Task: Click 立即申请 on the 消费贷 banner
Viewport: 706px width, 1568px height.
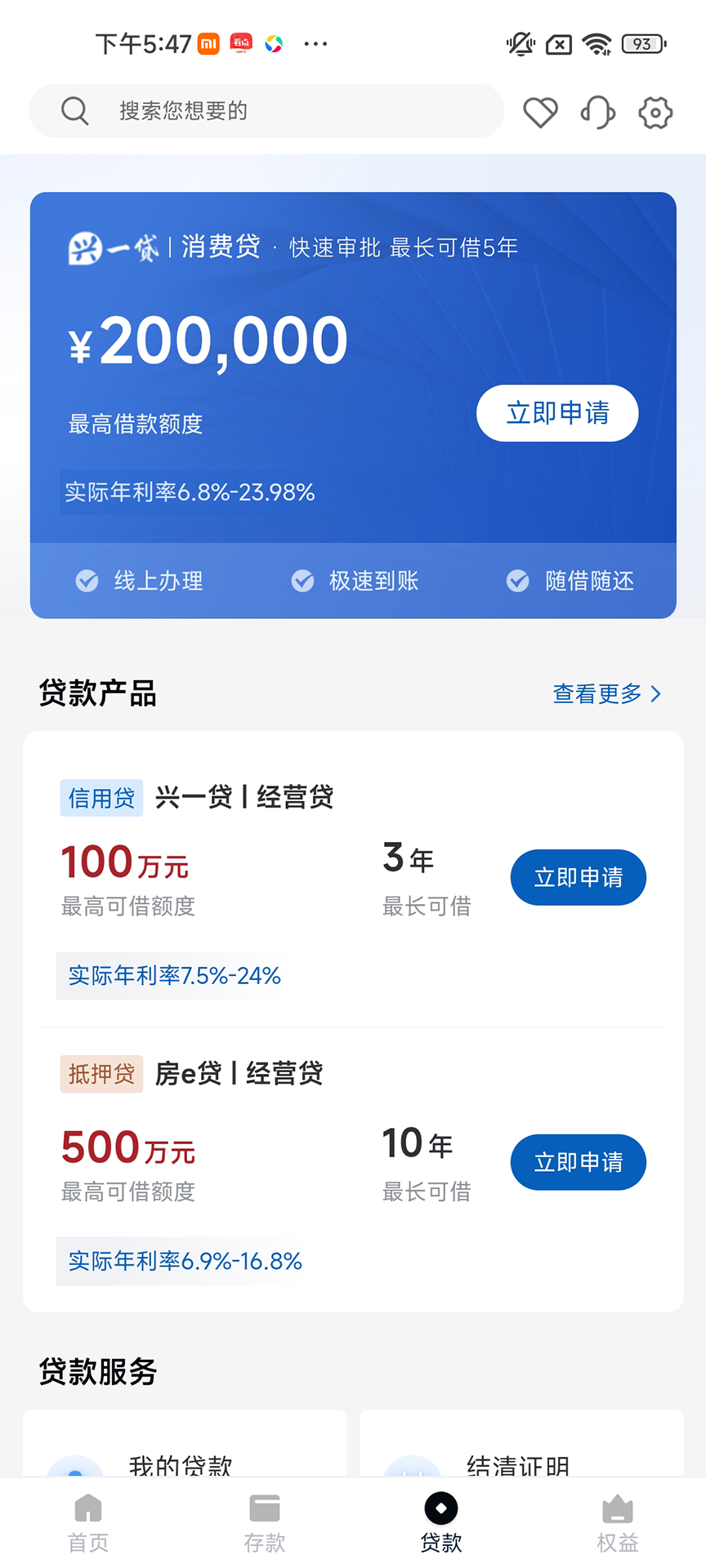Action: [557, 413]
